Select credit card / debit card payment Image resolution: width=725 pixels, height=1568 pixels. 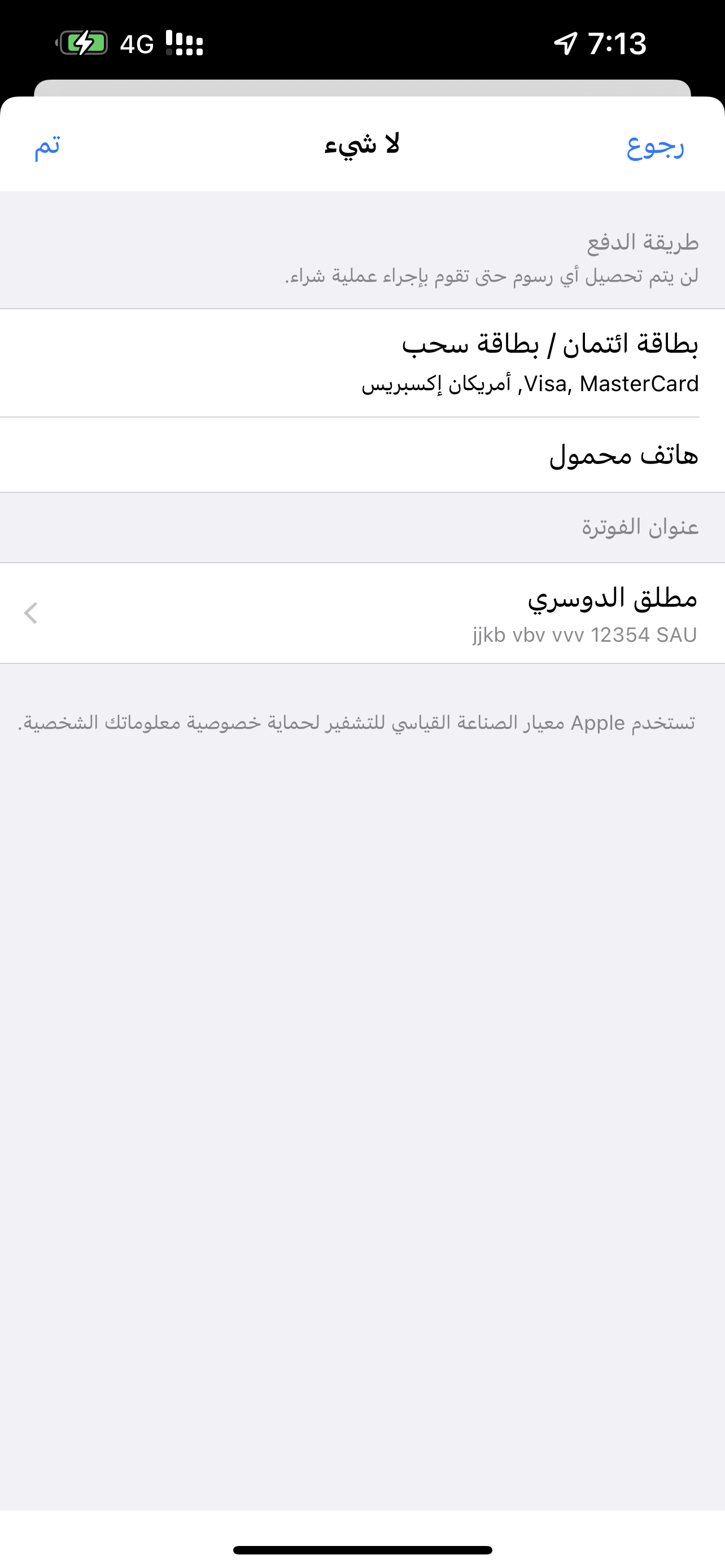pyautogui.click(x=362, y=363)
